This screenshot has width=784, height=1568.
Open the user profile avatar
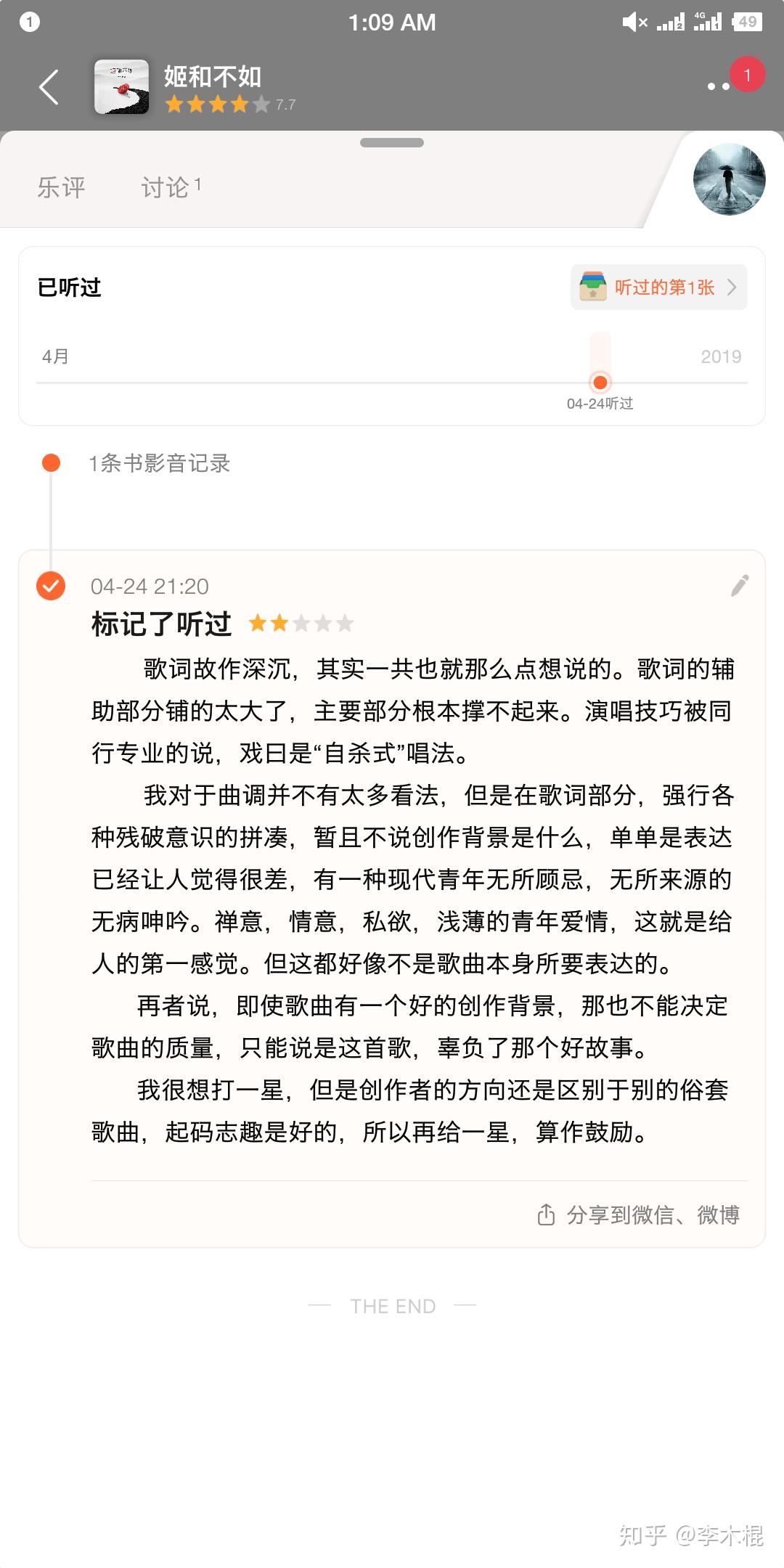pyautogui.click(x=729, y=179)
